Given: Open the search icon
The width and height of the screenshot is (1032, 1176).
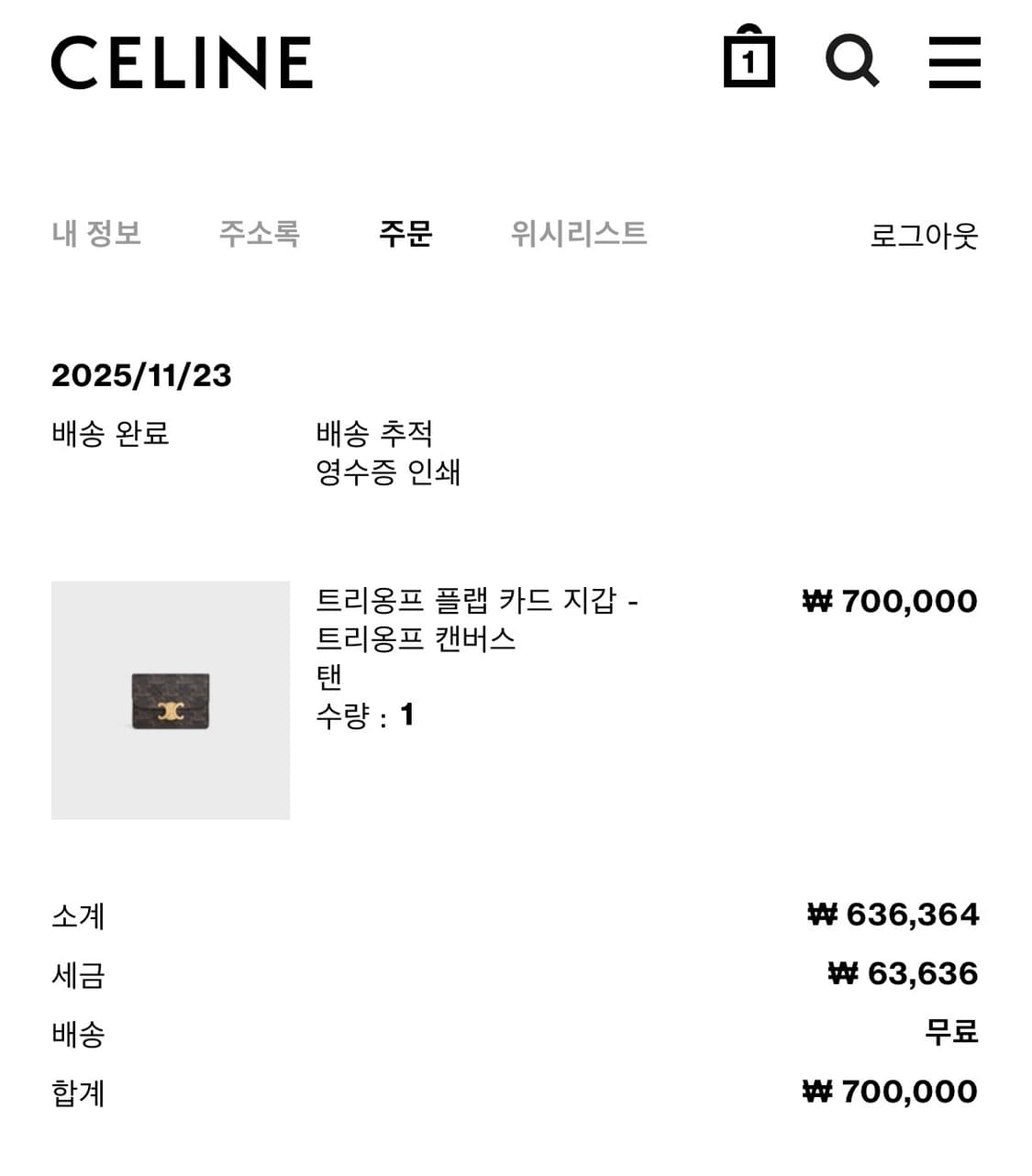Looking at the screenshot, I should (853, 61).
